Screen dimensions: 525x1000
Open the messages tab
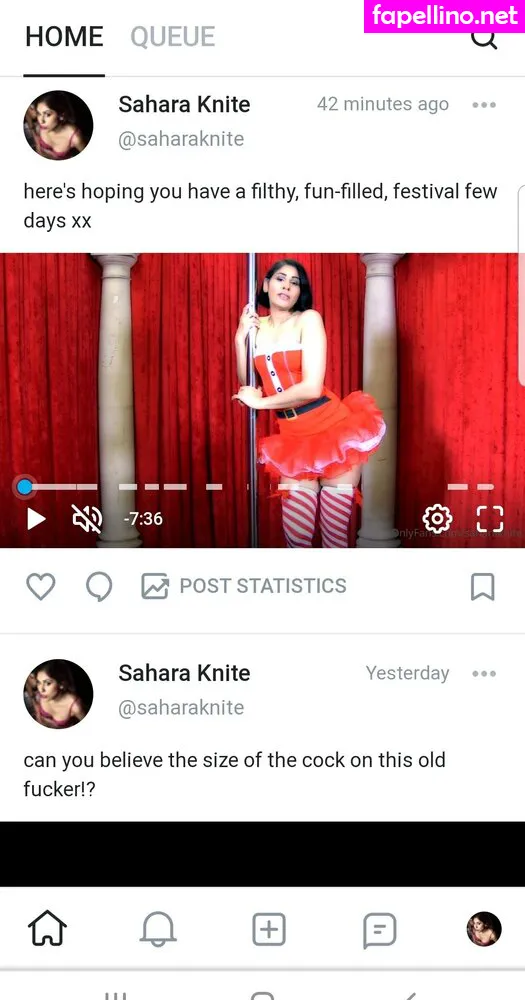[x=380, y=930]
